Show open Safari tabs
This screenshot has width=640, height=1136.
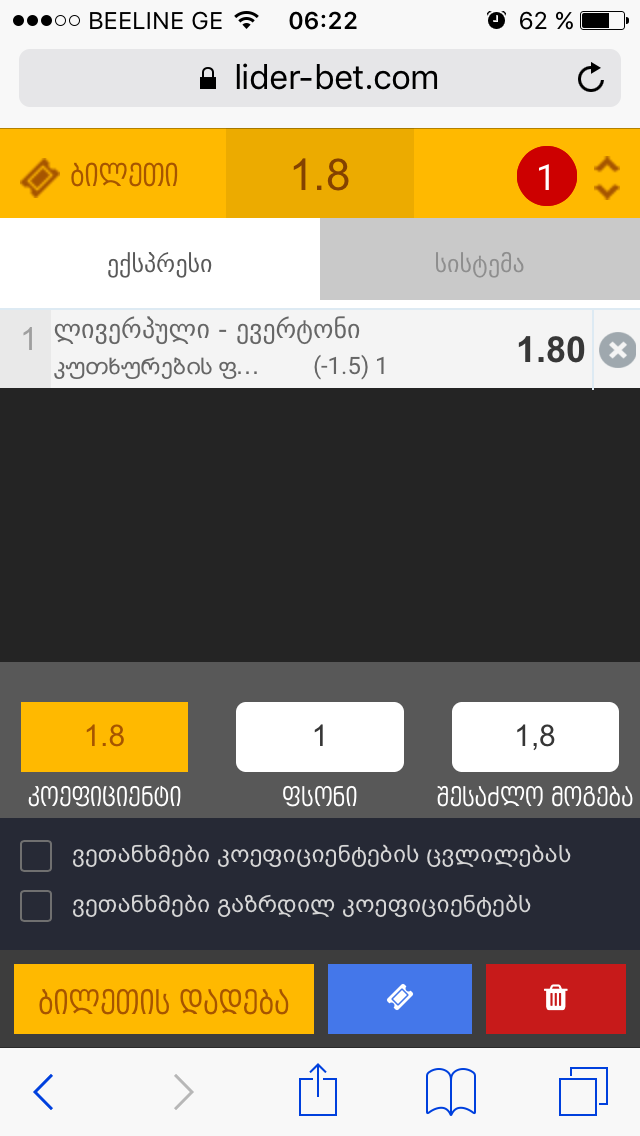[x=582, y=1091]
